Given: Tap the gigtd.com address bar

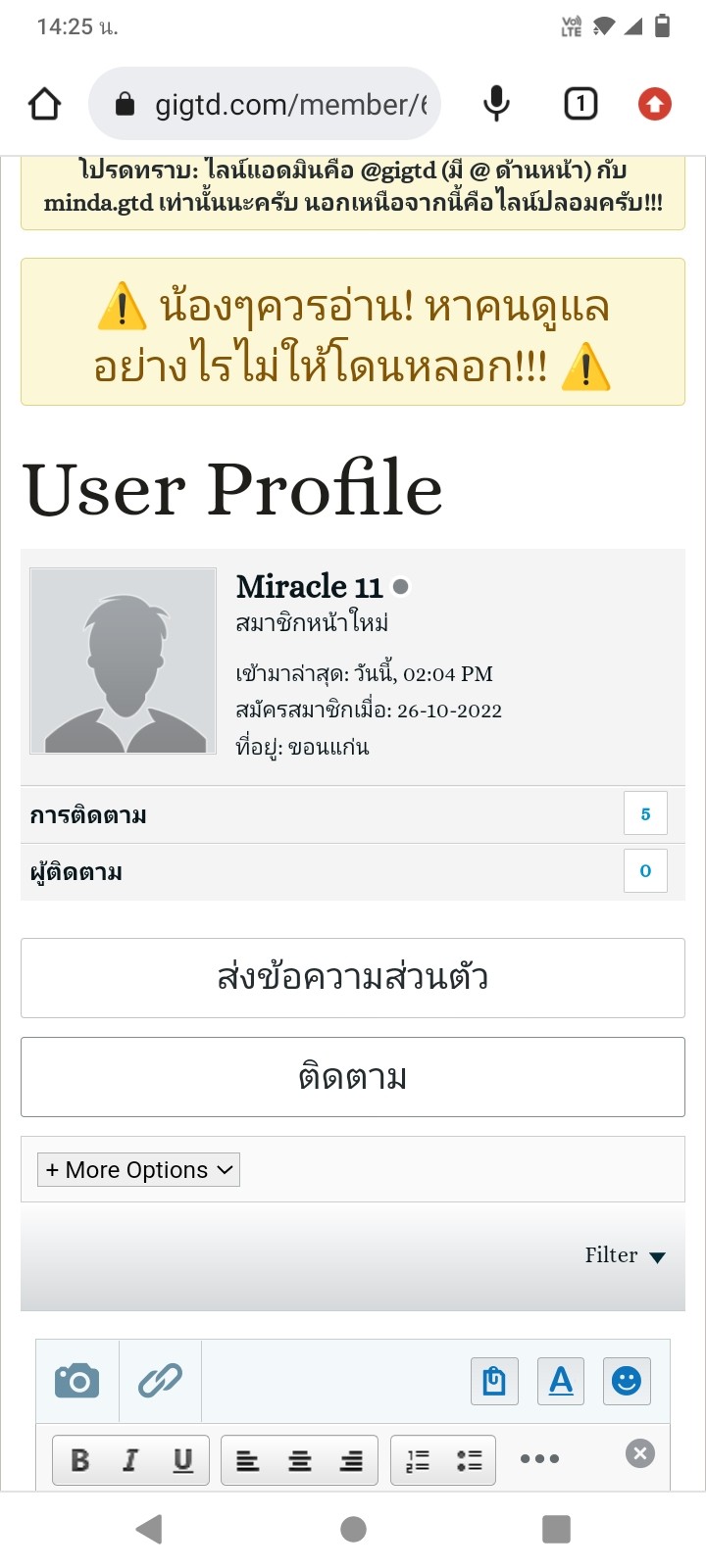Looking at the screenshot, I should [265, 104].
